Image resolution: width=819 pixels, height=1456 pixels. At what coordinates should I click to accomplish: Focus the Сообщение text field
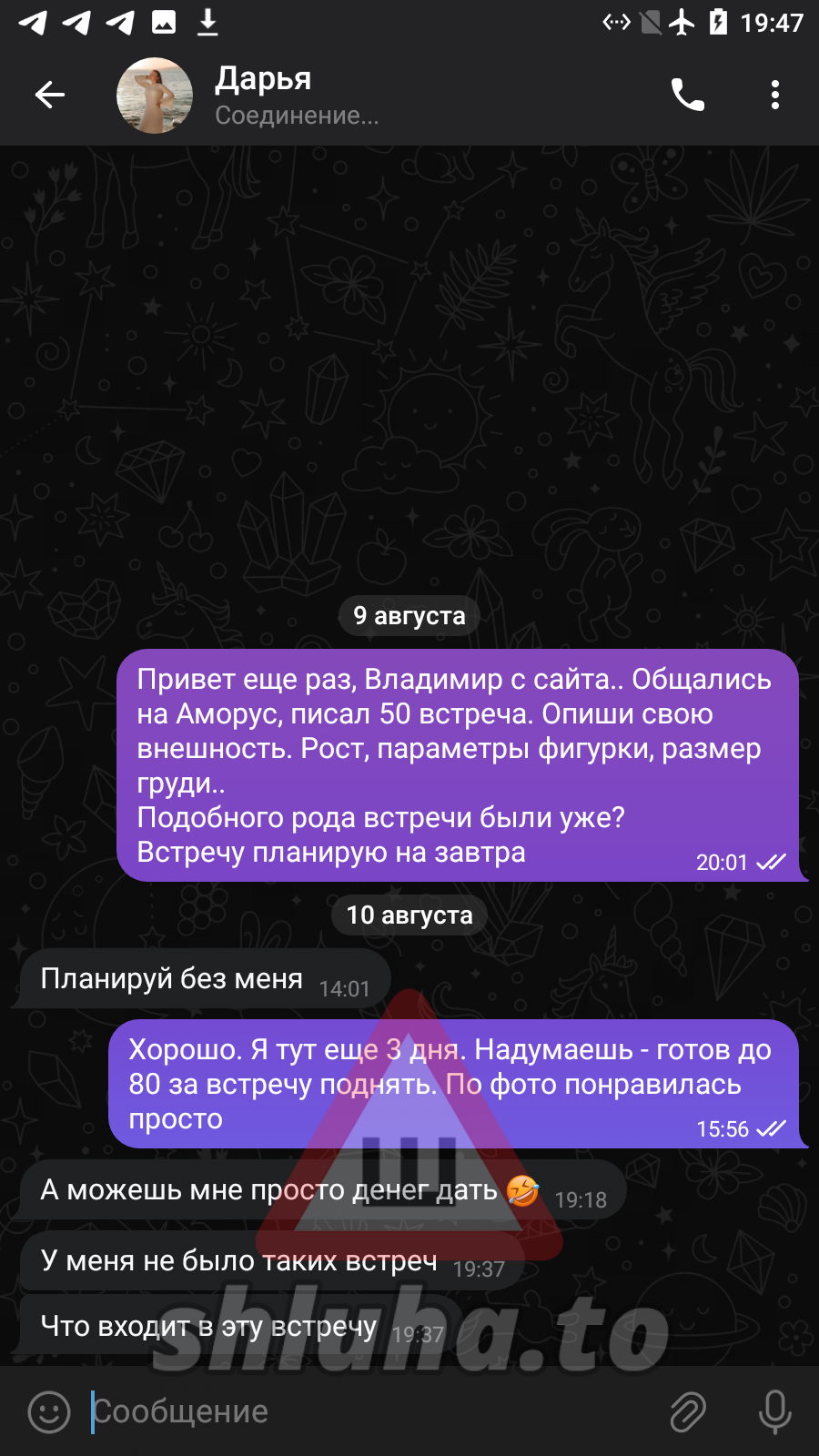tap(364, 1411)
